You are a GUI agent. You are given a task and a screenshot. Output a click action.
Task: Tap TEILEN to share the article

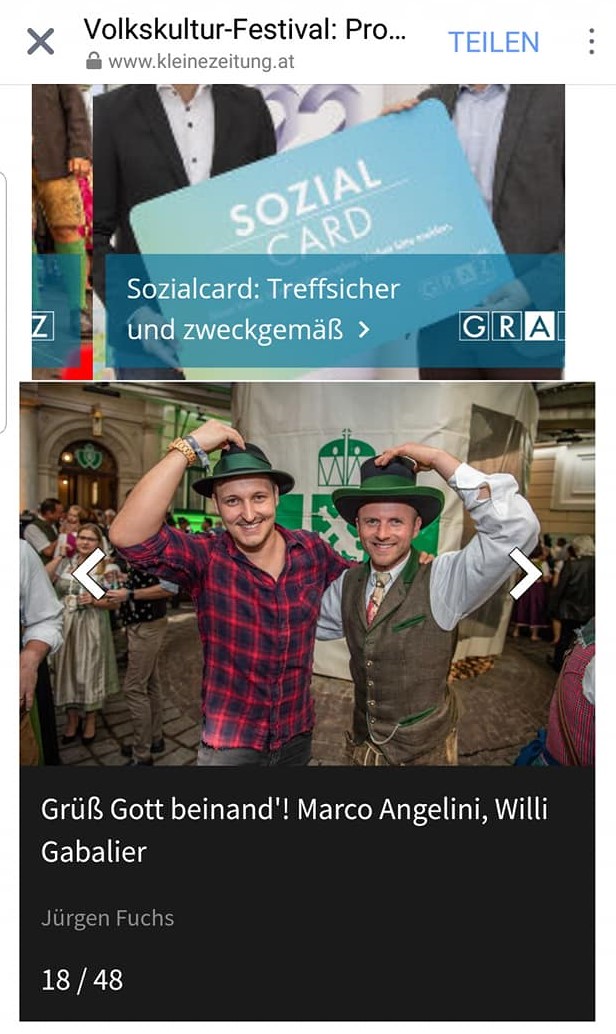(493, 42)
